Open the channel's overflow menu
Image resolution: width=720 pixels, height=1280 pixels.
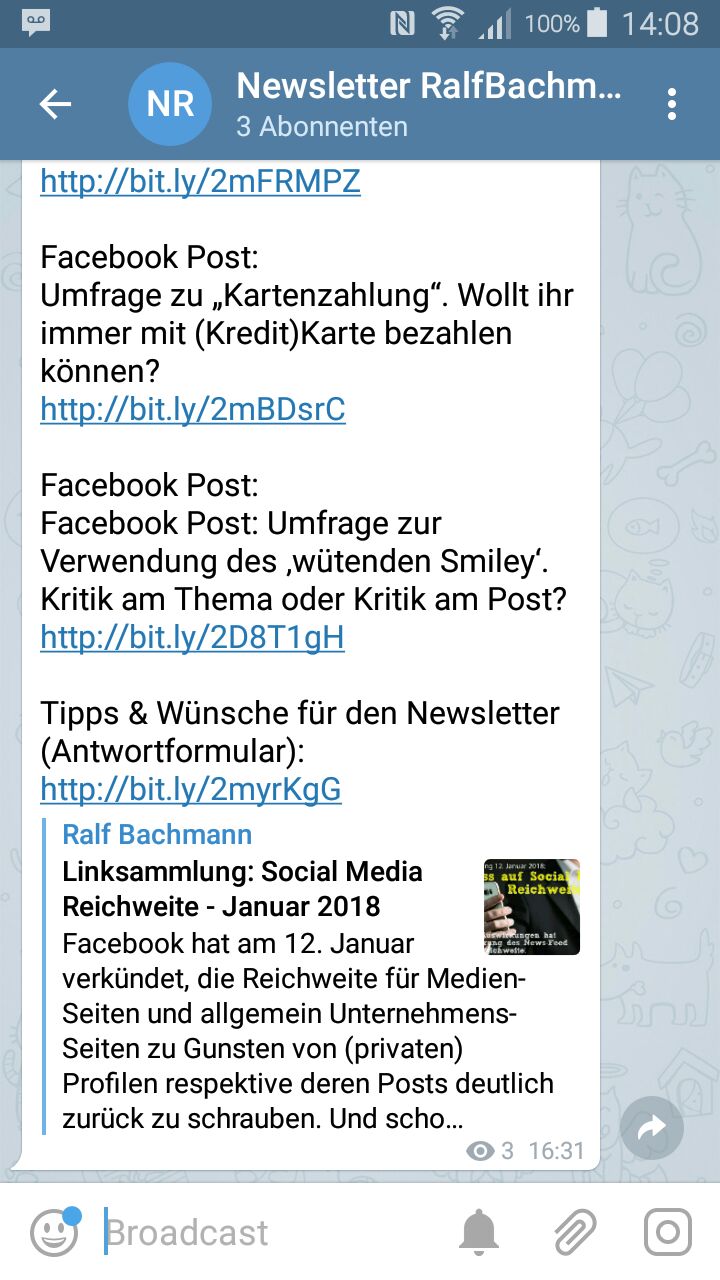coord(672,104)
